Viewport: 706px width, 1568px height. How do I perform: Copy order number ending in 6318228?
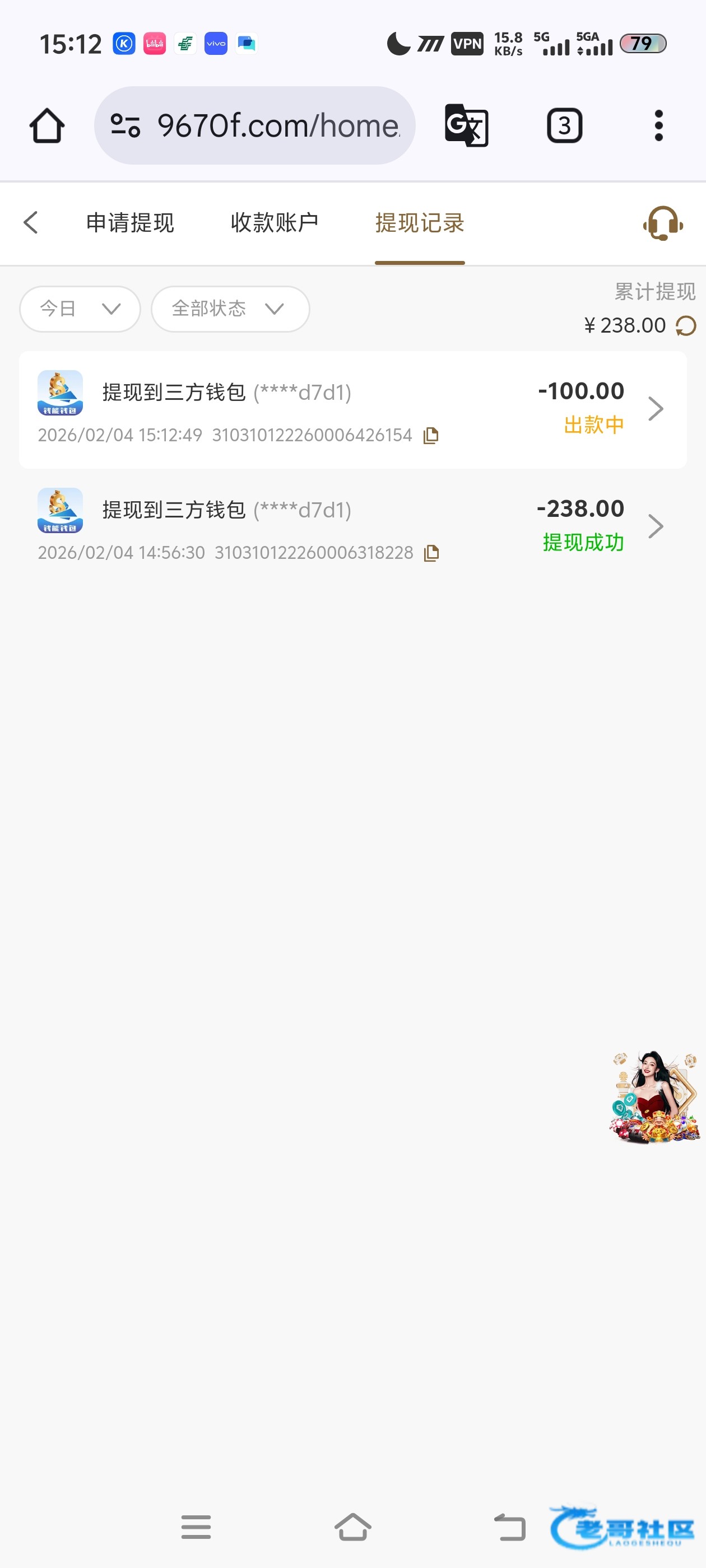431,553
